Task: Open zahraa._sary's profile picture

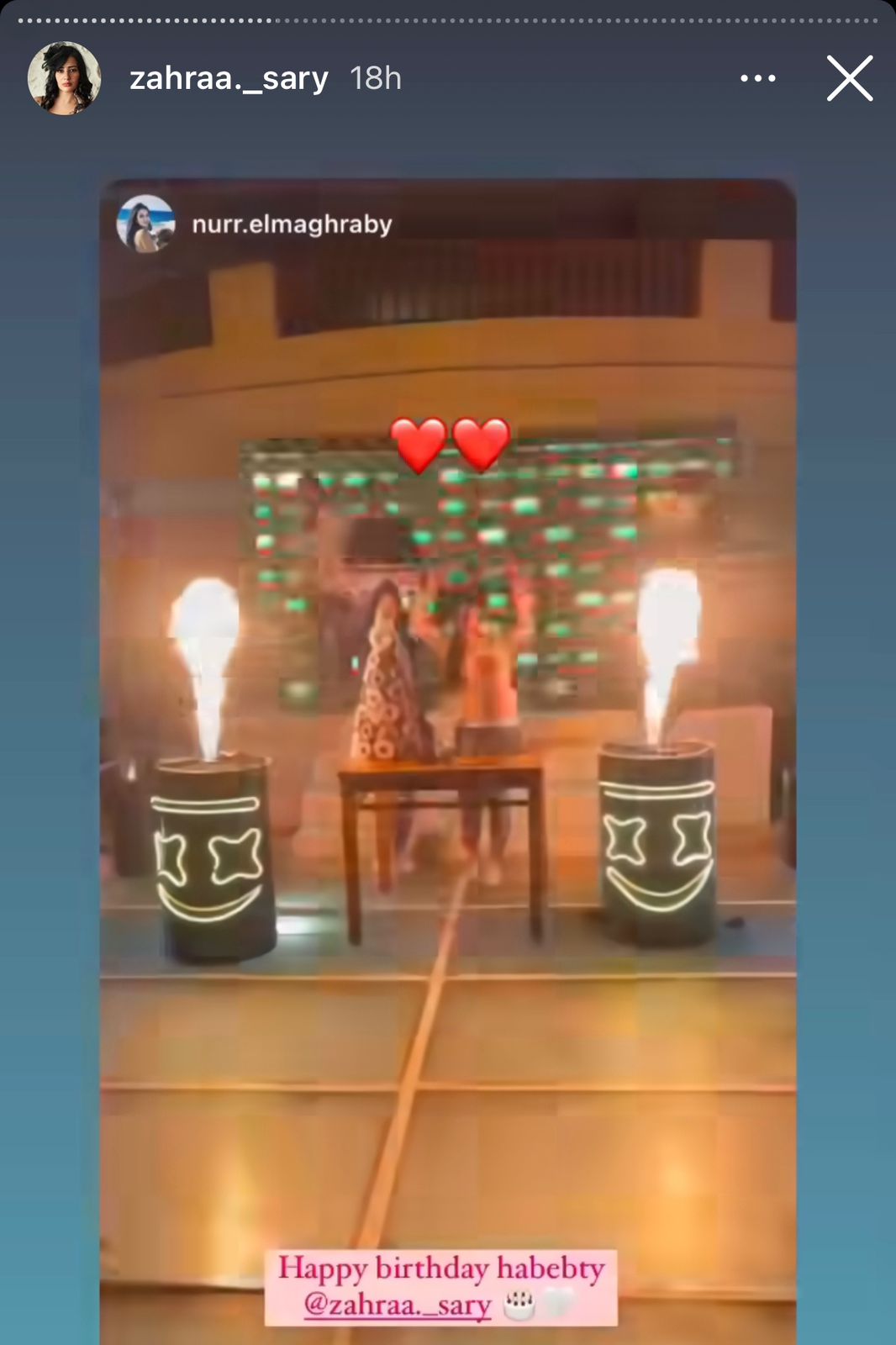Action: [64, 78]
